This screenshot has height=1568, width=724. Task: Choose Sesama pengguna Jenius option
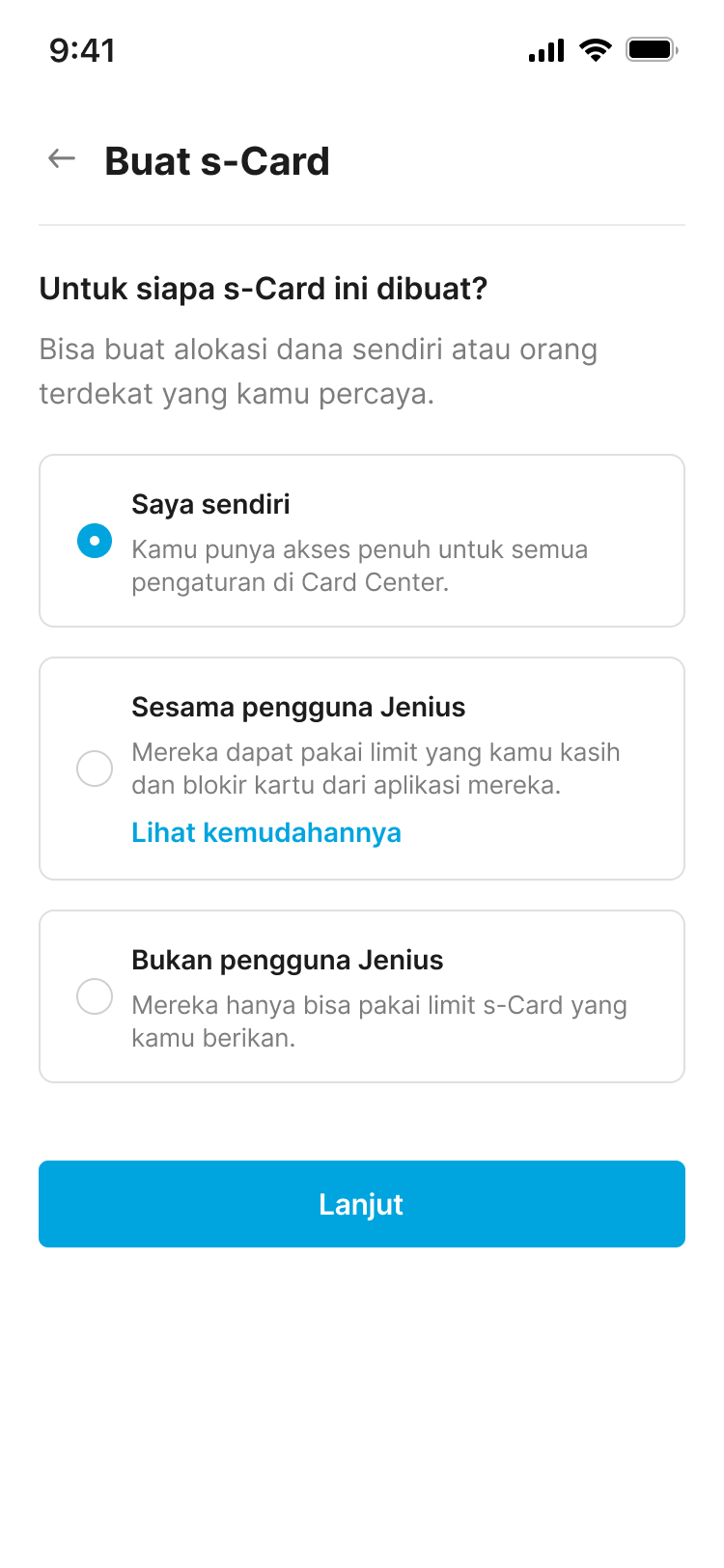95,769
